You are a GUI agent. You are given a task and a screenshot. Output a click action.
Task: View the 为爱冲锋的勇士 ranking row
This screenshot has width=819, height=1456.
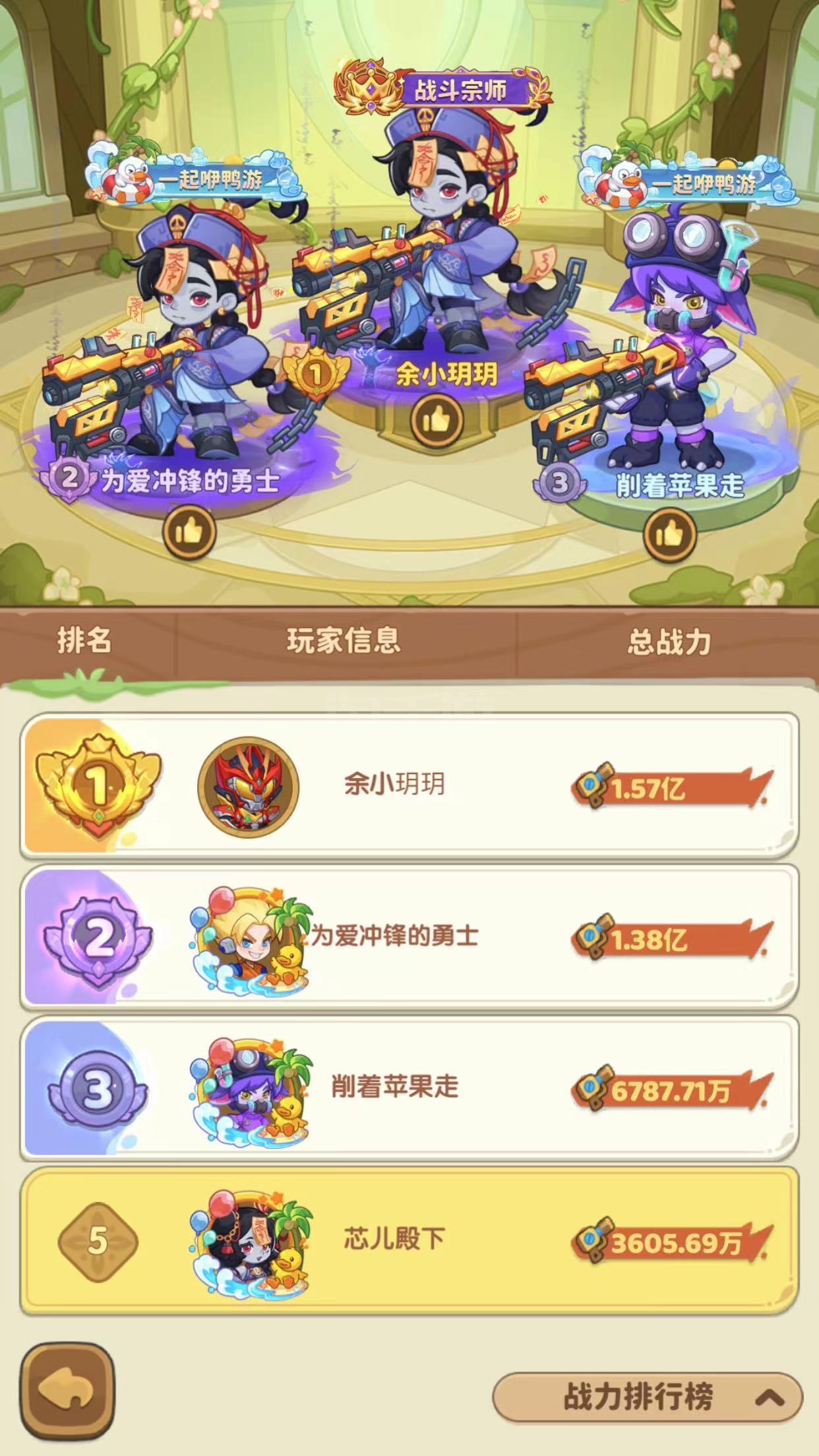[409, 938]
